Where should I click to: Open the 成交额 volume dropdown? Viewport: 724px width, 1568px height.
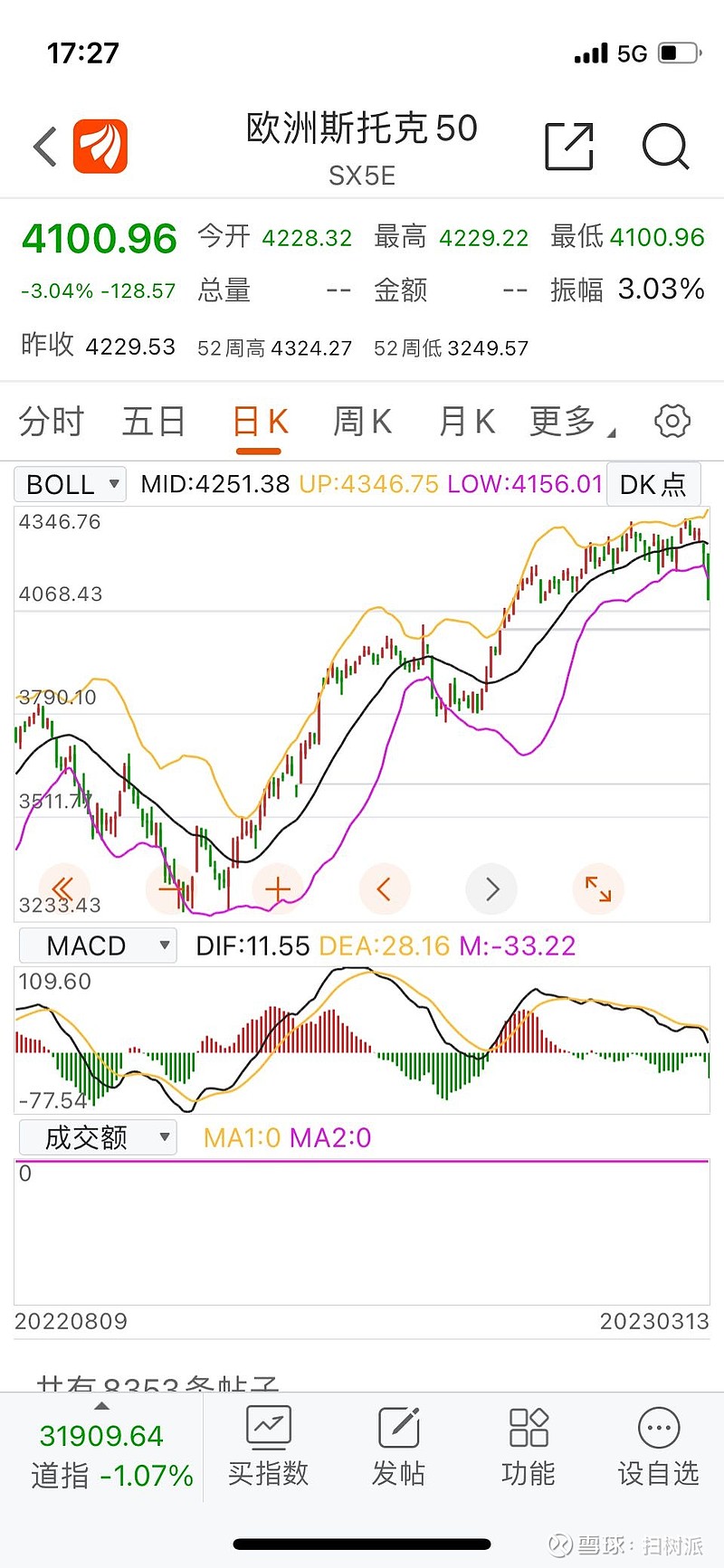click(97, 1136)
